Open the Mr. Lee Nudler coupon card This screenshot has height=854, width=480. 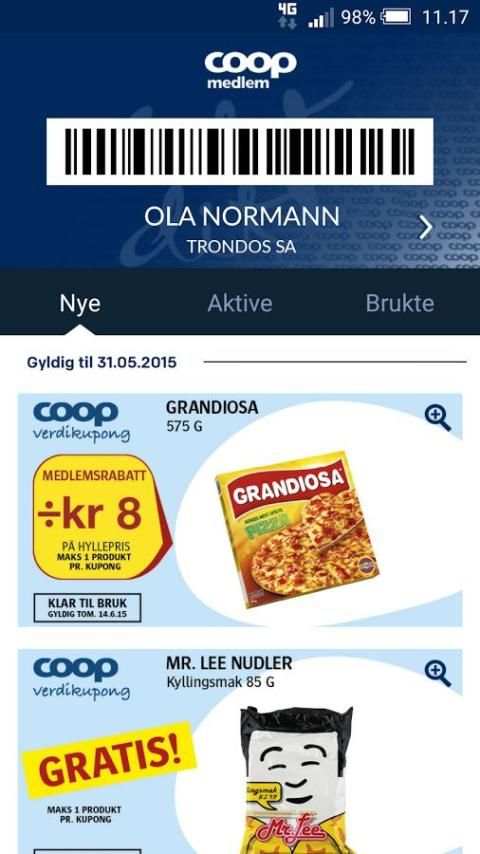tap(240, 752)
